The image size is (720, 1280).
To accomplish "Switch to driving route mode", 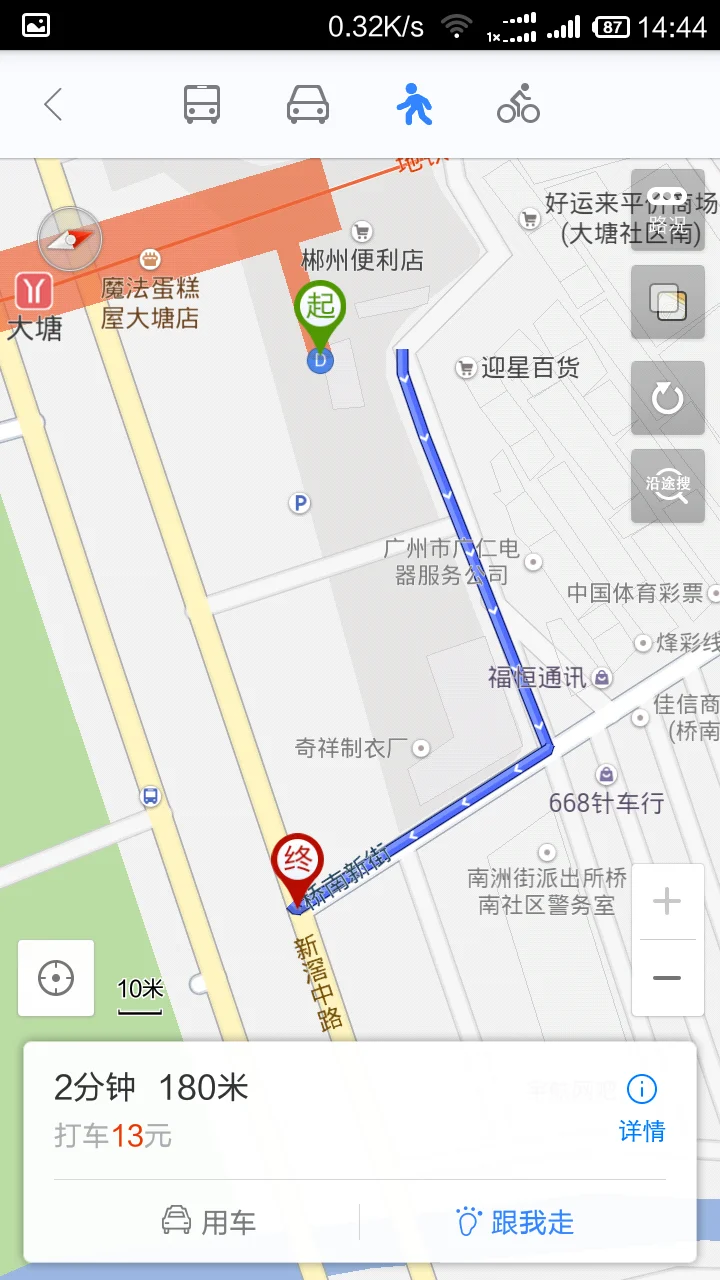I will point(307,104).
